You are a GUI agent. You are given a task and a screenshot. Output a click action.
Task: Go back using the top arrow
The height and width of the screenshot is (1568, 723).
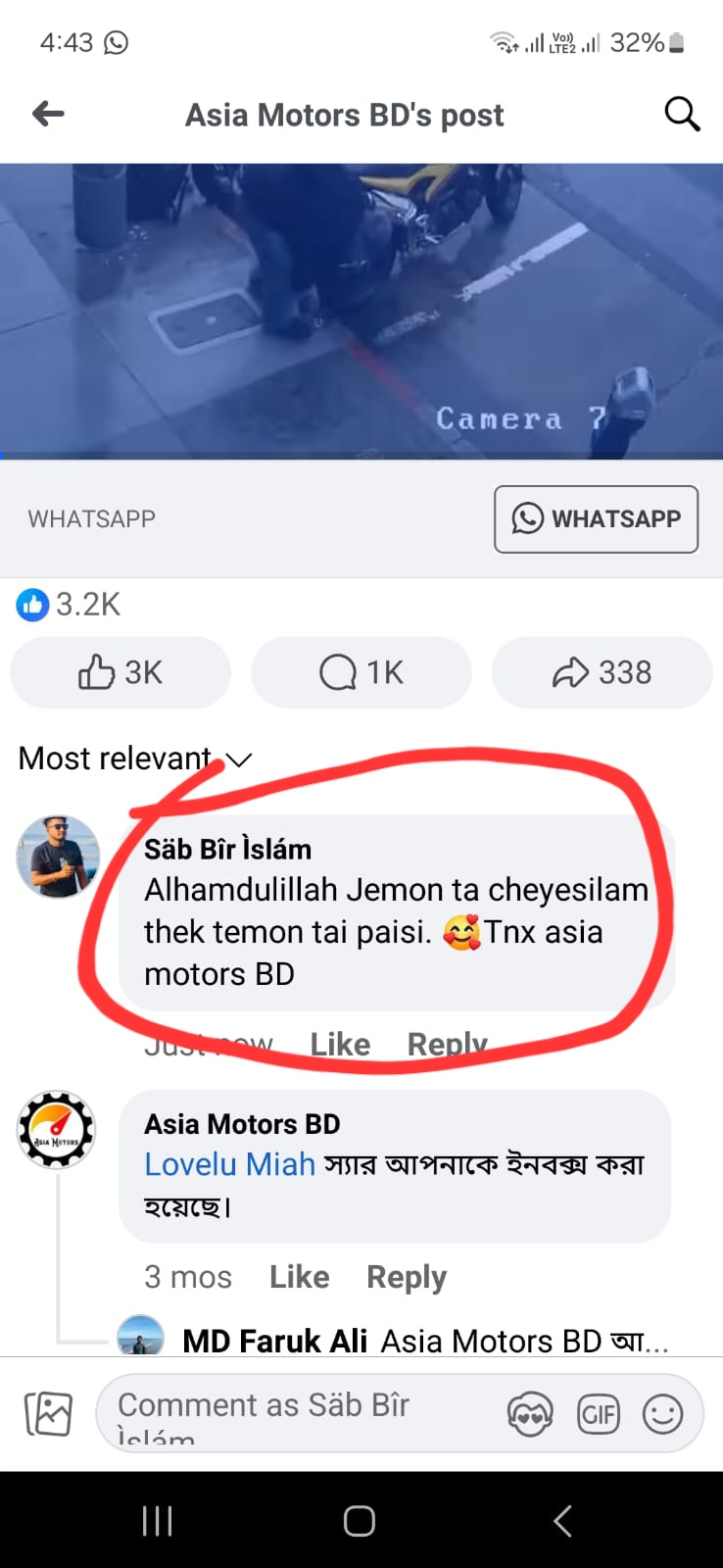click(x=48, y=115)
